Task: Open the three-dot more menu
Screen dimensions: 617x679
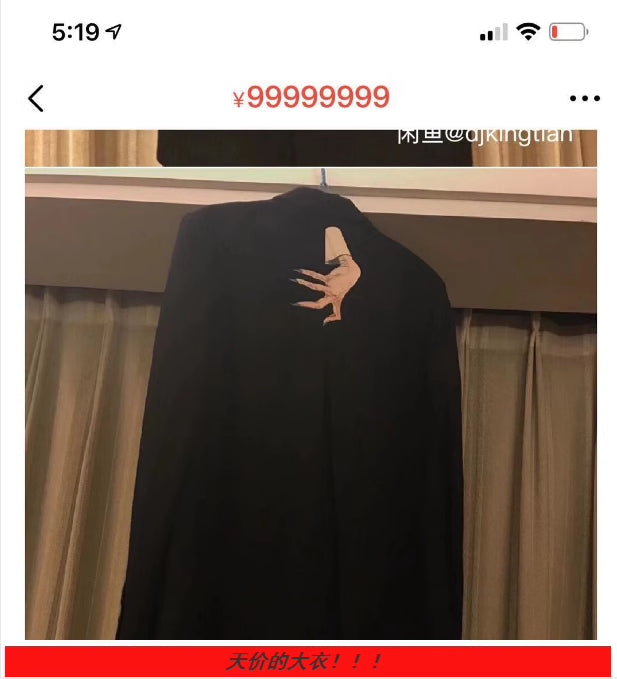Action: (584, 98)
